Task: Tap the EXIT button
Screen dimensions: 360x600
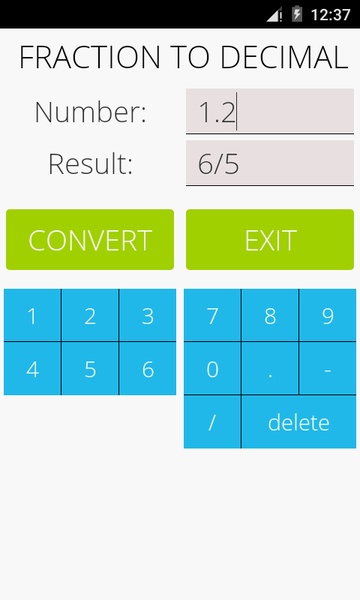Action: [x=270, y=240]
